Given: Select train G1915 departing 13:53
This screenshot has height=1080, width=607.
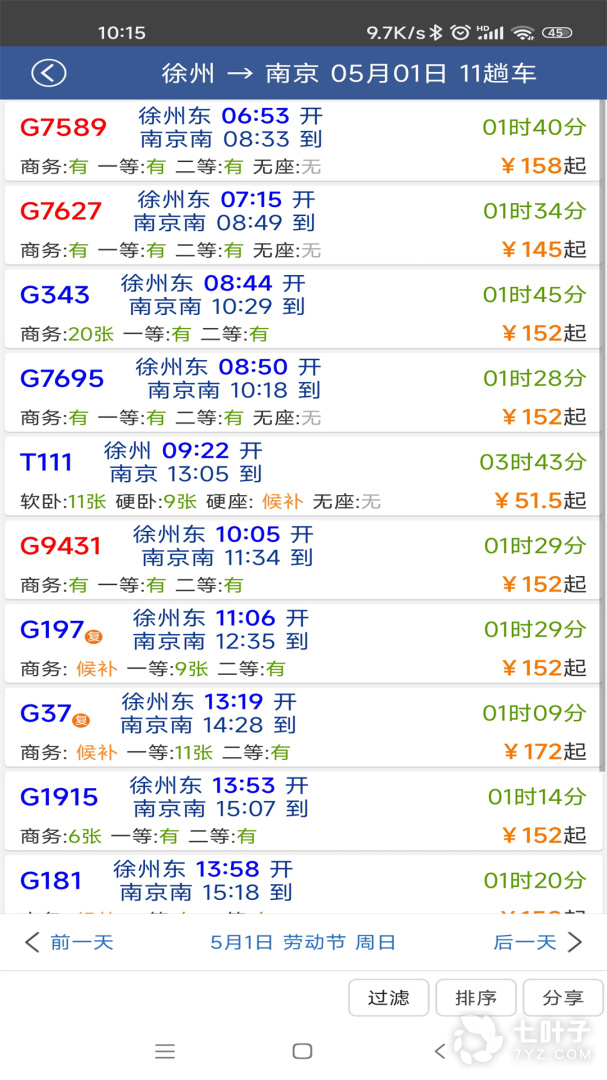Looking at the screenshot, I should (x=303, y=810).
